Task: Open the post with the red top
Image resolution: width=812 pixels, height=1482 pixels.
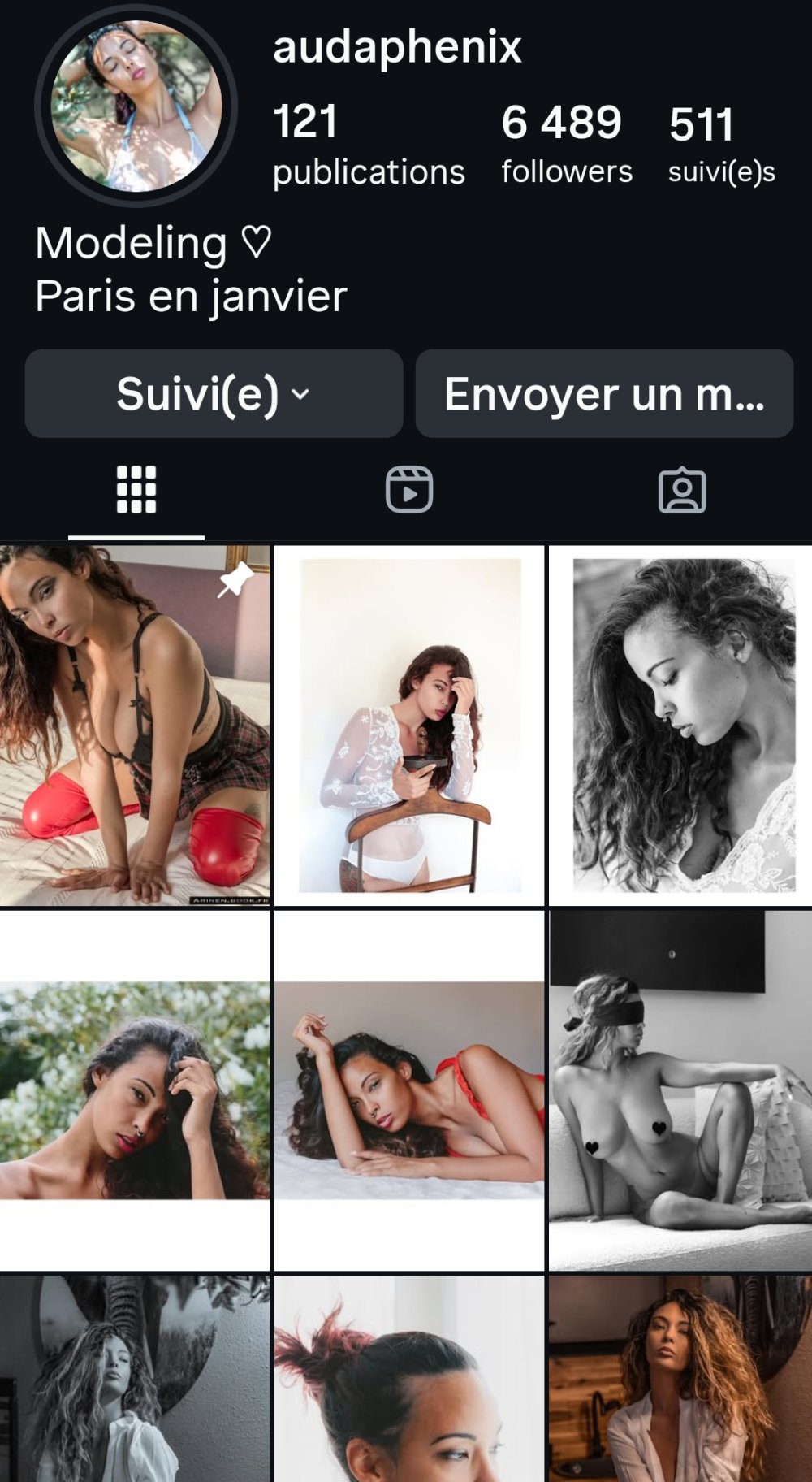Action: pyautogui.click(x=409, y=1090)
